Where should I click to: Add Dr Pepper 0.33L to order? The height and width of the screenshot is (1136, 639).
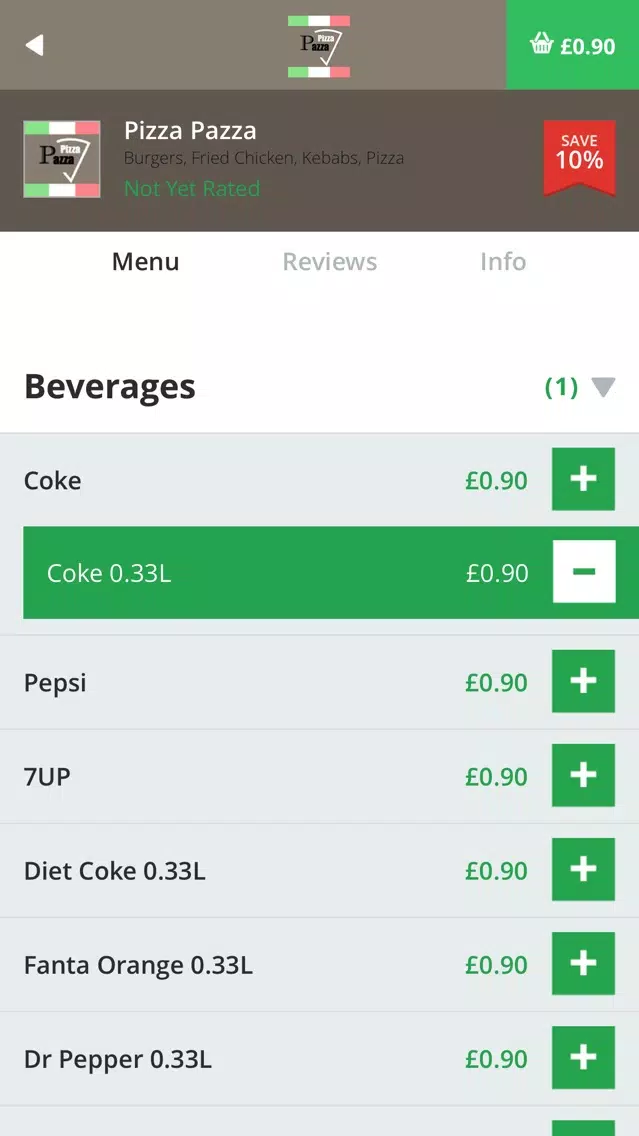[x=583, y=1058]
